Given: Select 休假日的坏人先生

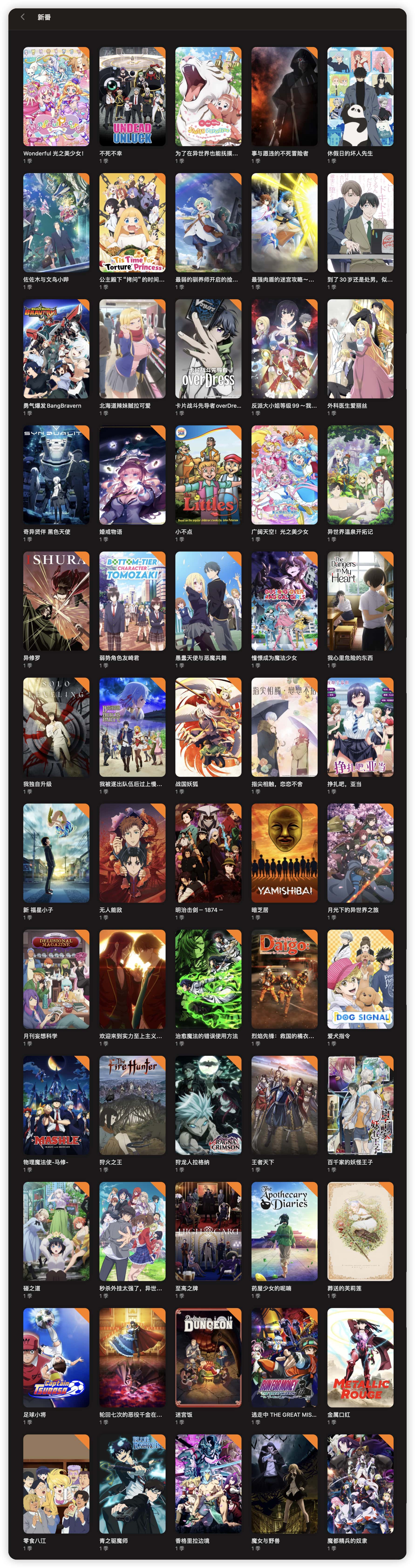Looking at the screenshot, I should click(x=360, y=97).
